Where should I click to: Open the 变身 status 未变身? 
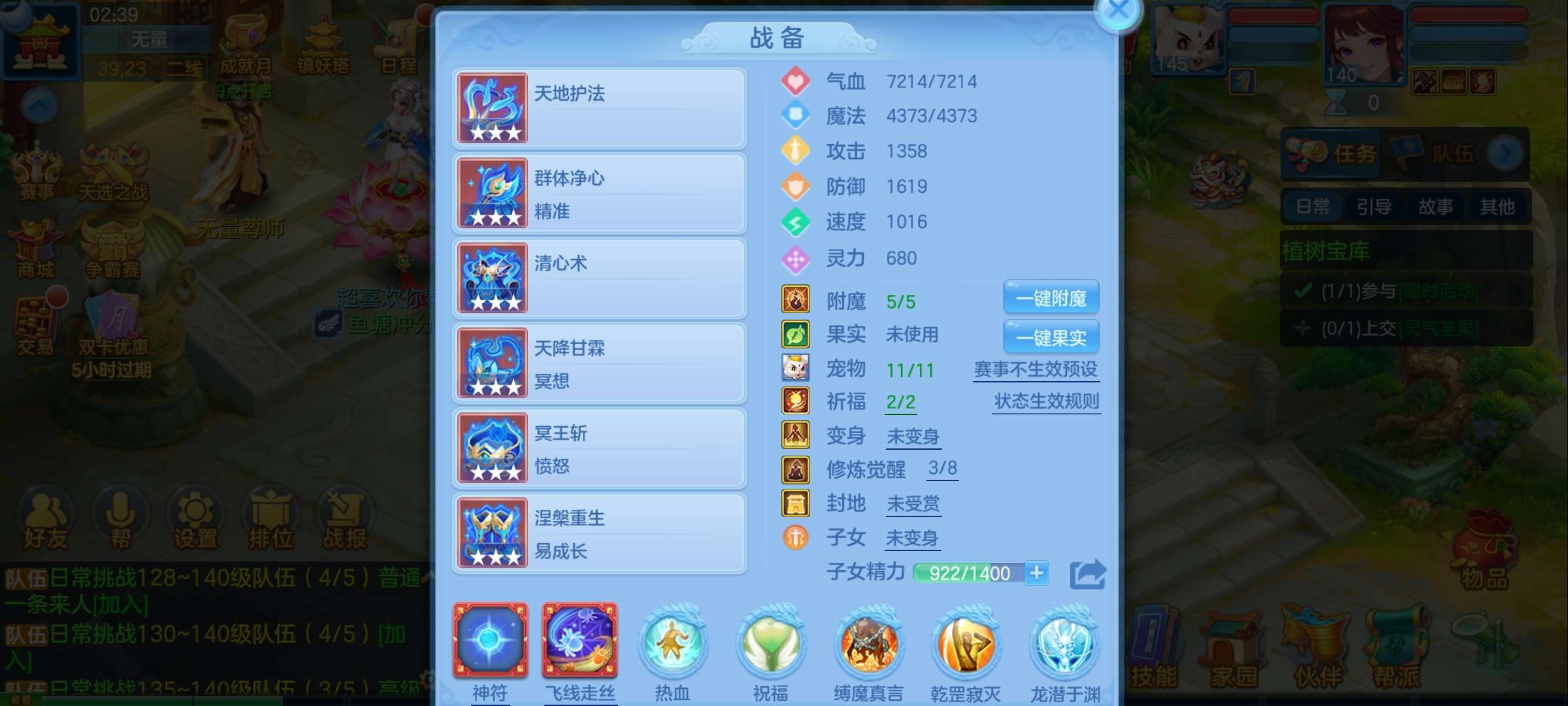click(913, 436)
